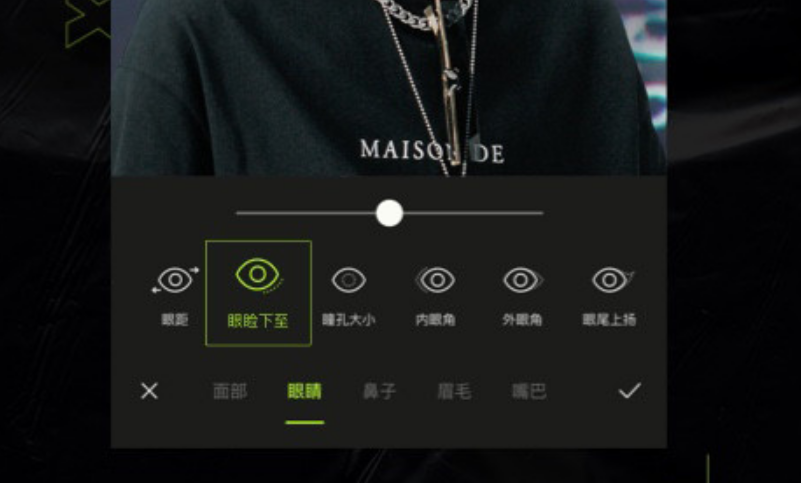The height and width of the screenshot is (483, 801).
Task: Select the 眼尾上扬 eye tail lift option
Action: pos(609,292)
